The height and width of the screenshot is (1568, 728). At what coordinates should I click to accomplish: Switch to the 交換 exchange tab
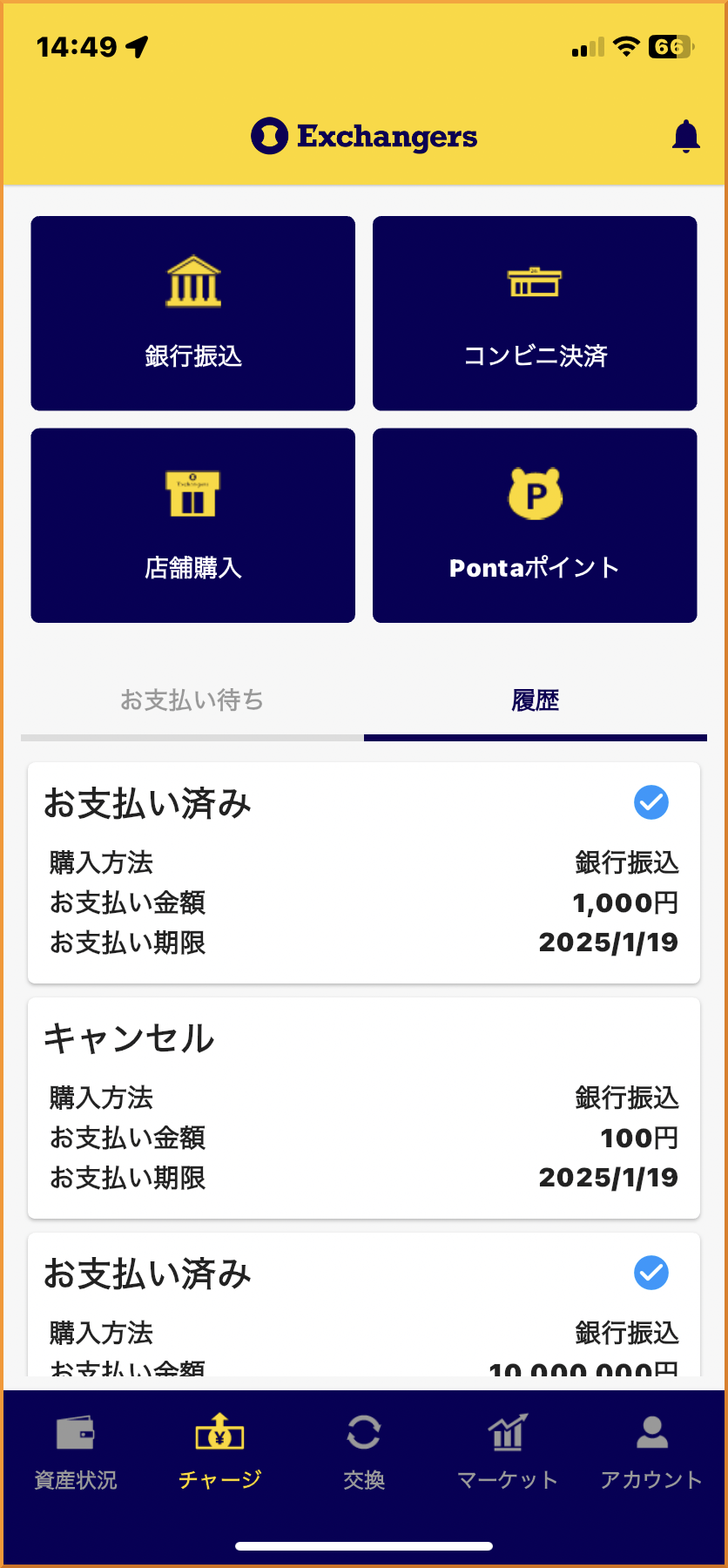(x=363, y=1451)
